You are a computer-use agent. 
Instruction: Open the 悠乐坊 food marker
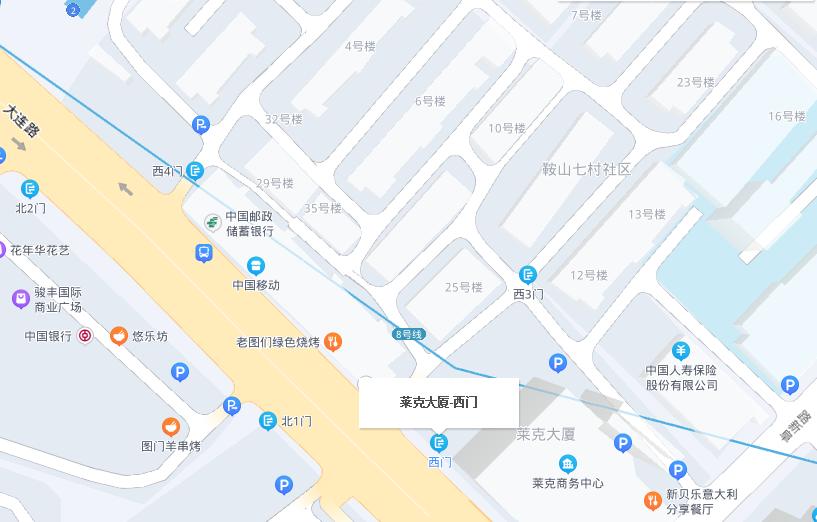(x=119, y=336)
